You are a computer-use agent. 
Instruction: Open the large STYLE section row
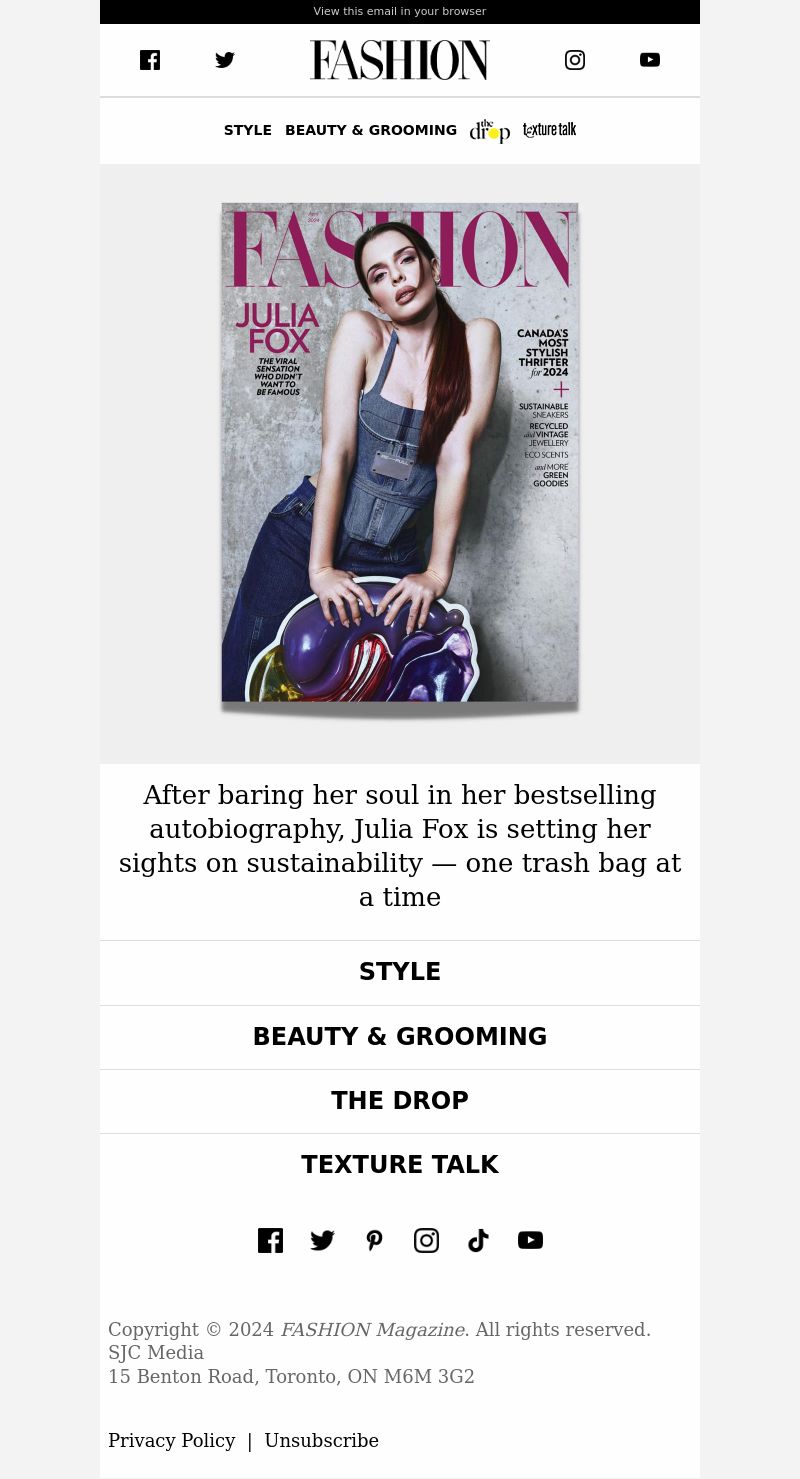click(400, 972)
